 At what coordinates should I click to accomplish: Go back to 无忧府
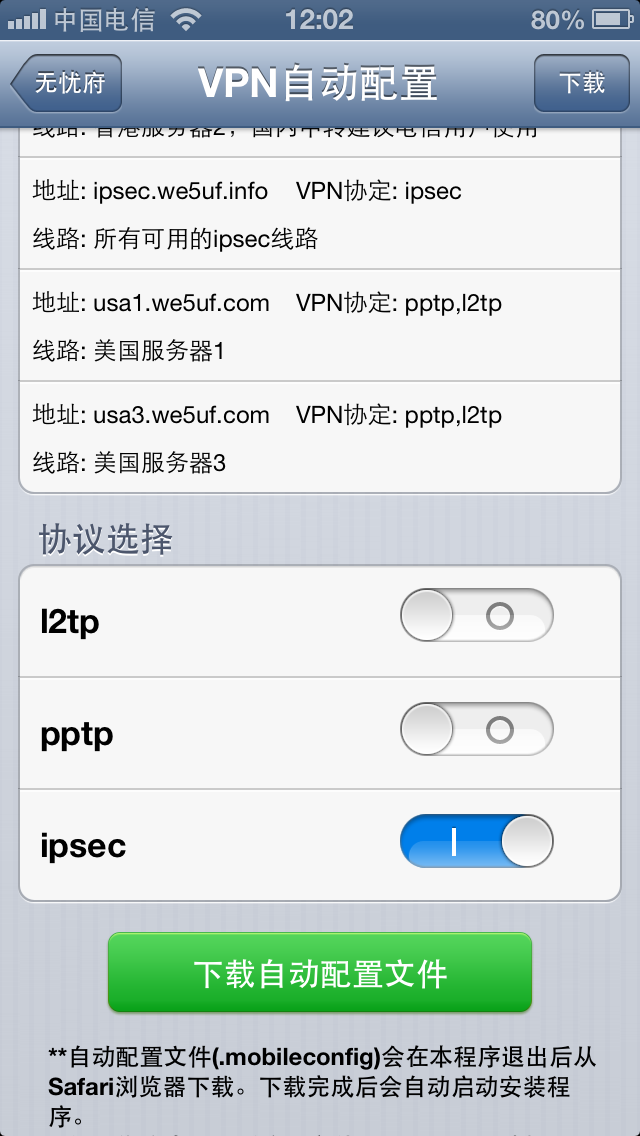click(67, 83)
